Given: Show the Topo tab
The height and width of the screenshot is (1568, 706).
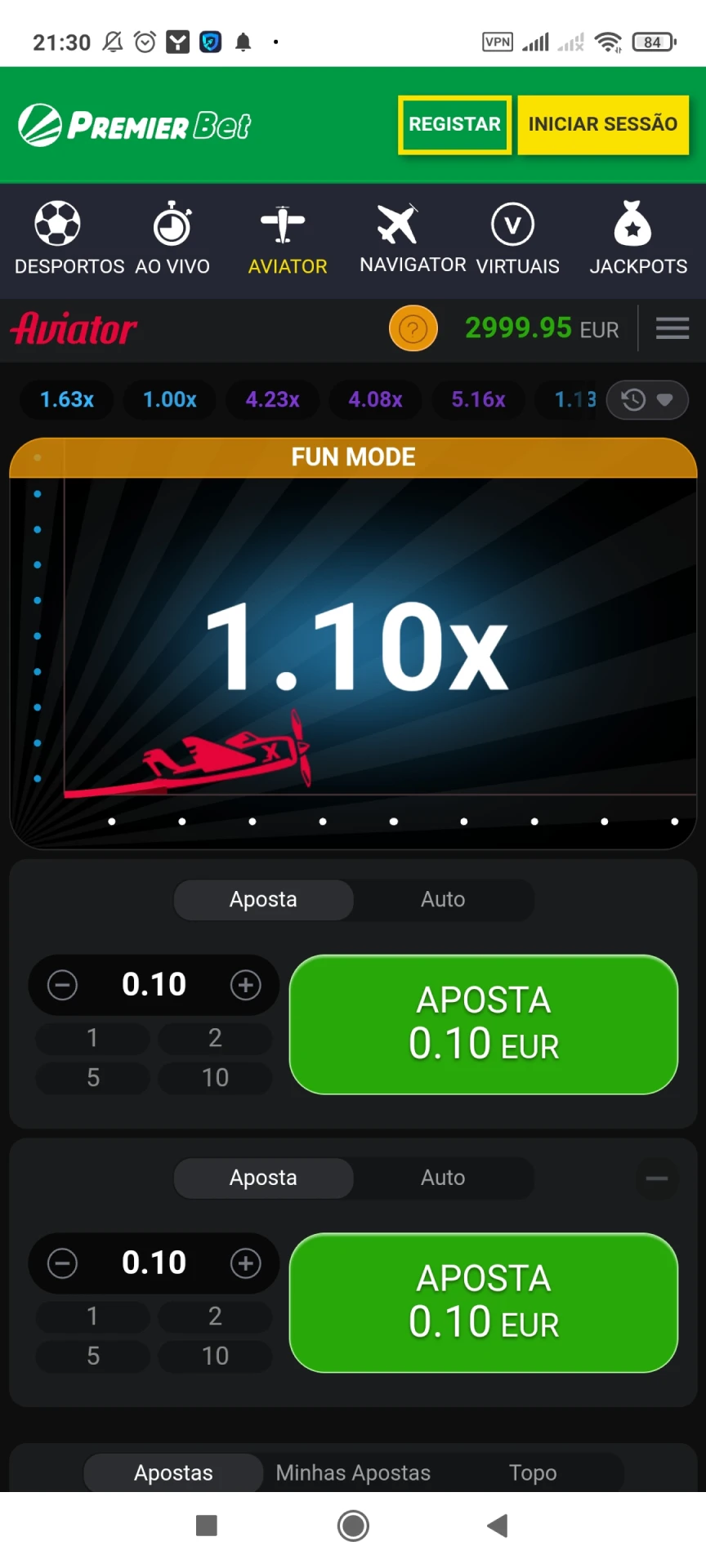Looking at the screenshot, I should (533, 1472).
